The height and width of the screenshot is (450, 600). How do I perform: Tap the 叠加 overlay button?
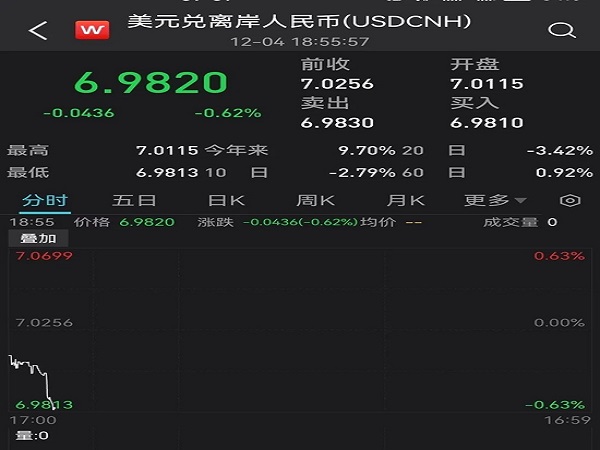(x=39, y=239)
